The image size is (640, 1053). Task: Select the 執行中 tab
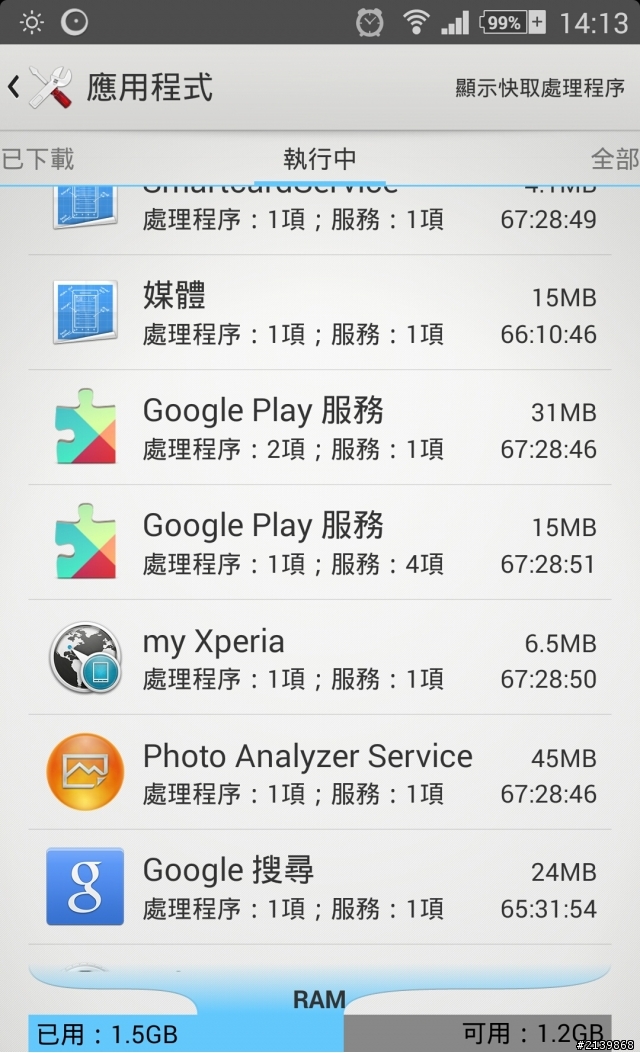[320, 159]
